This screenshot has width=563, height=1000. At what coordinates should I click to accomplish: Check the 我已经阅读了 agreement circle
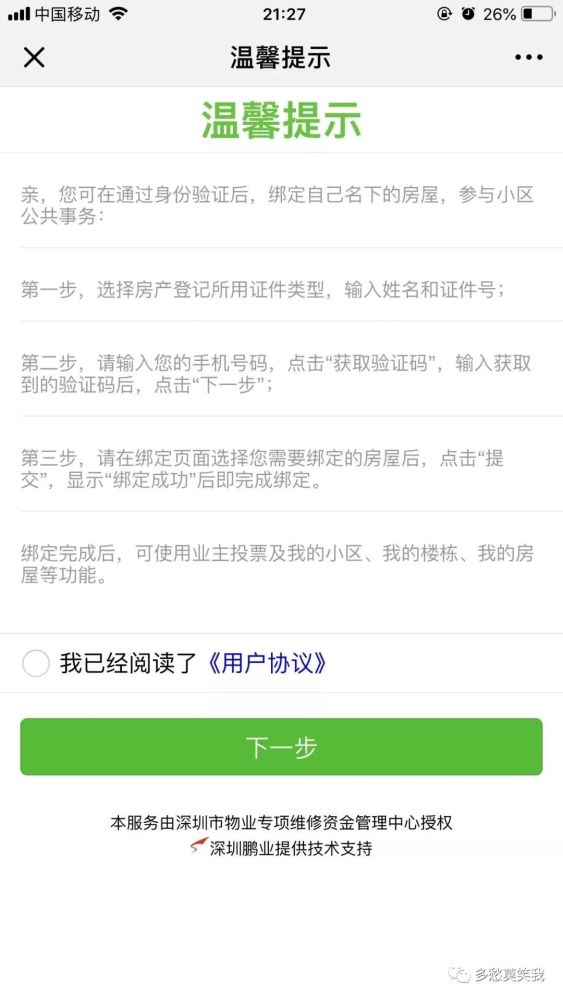(36, 663)
